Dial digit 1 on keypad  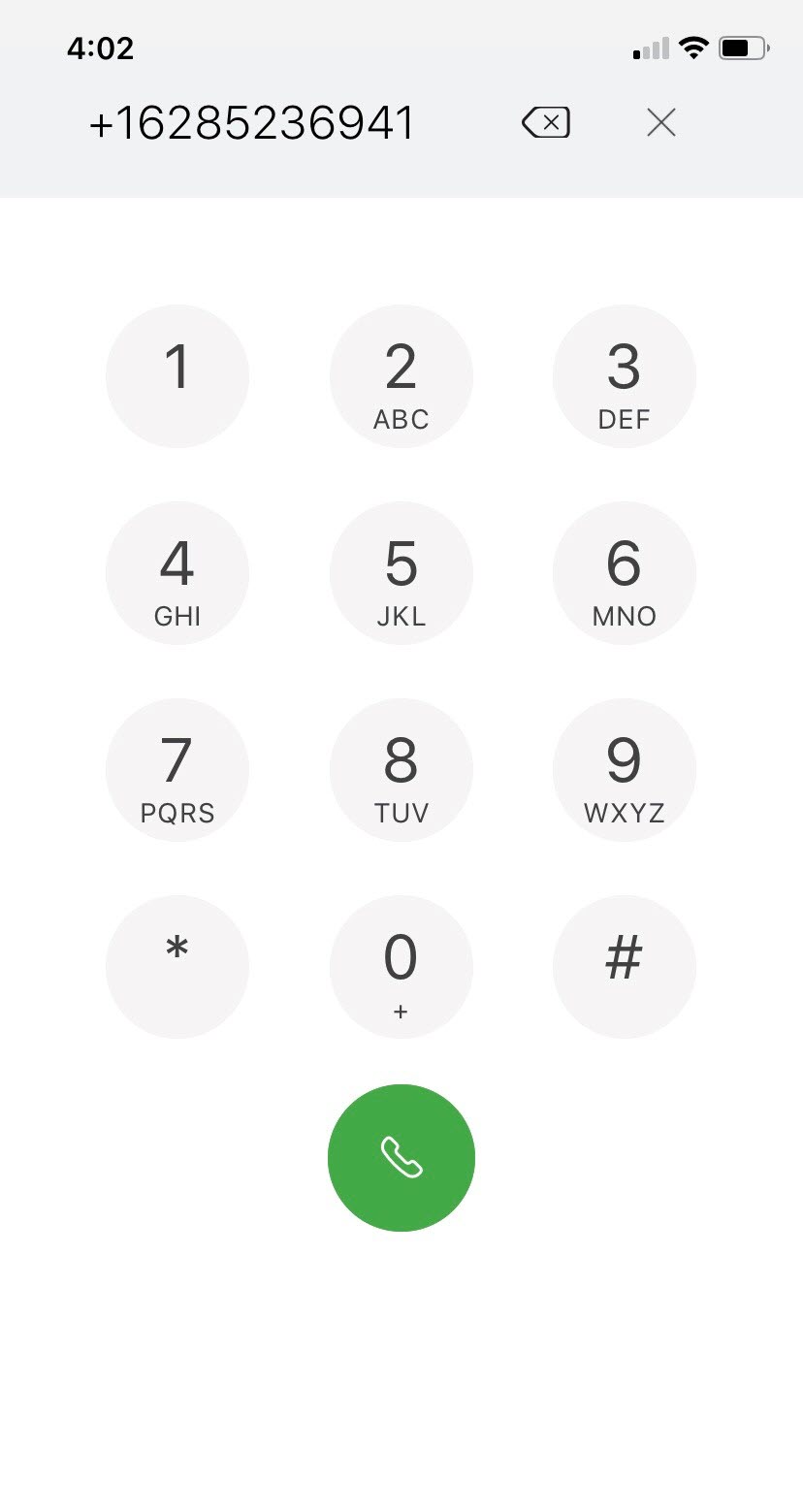[x=177, y=376]
